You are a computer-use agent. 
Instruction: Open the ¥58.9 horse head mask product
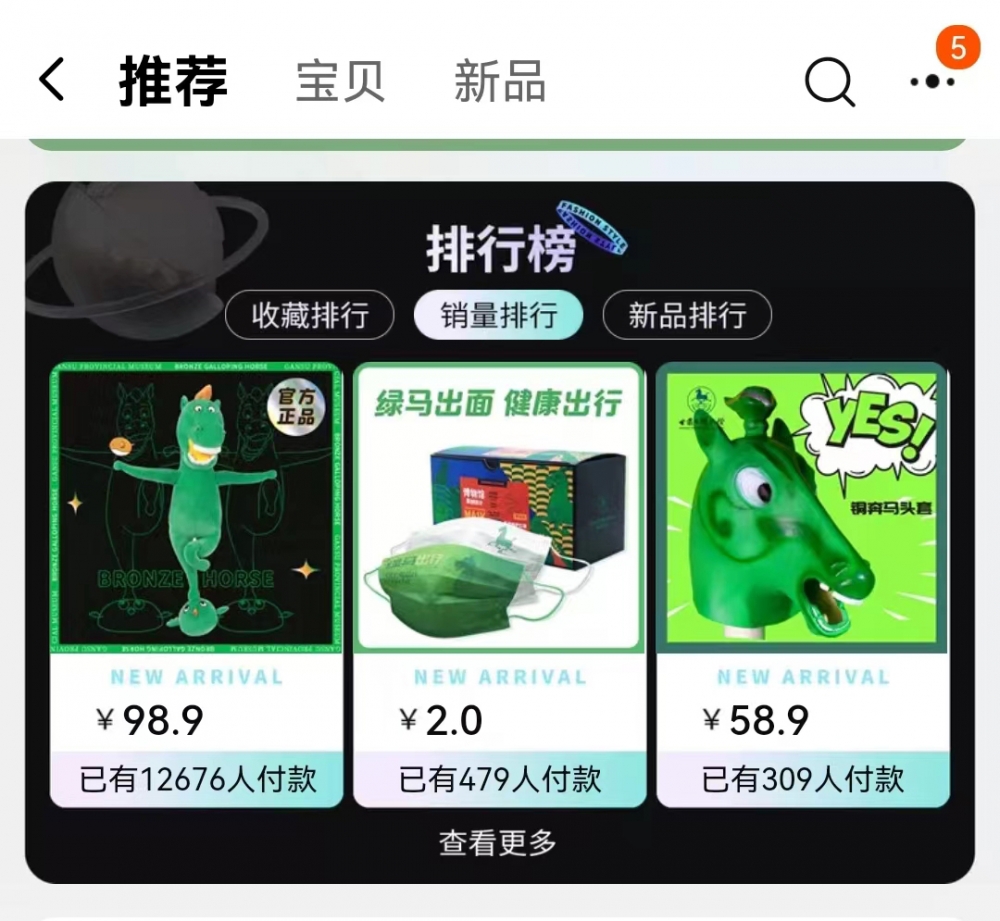tap(802, 510)
